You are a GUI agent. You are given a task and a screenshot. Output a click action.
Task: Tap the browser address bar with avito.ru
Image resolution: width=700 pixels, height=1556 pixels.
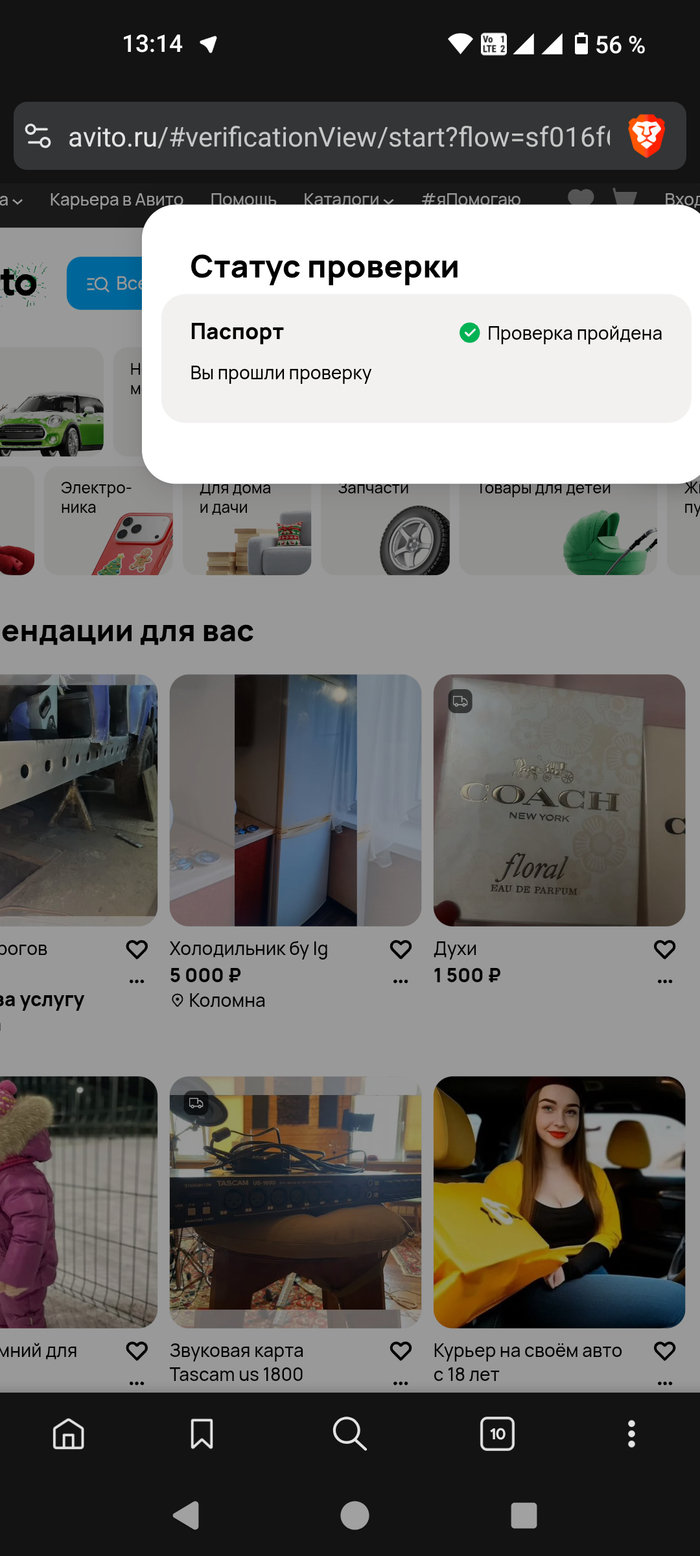340,137
